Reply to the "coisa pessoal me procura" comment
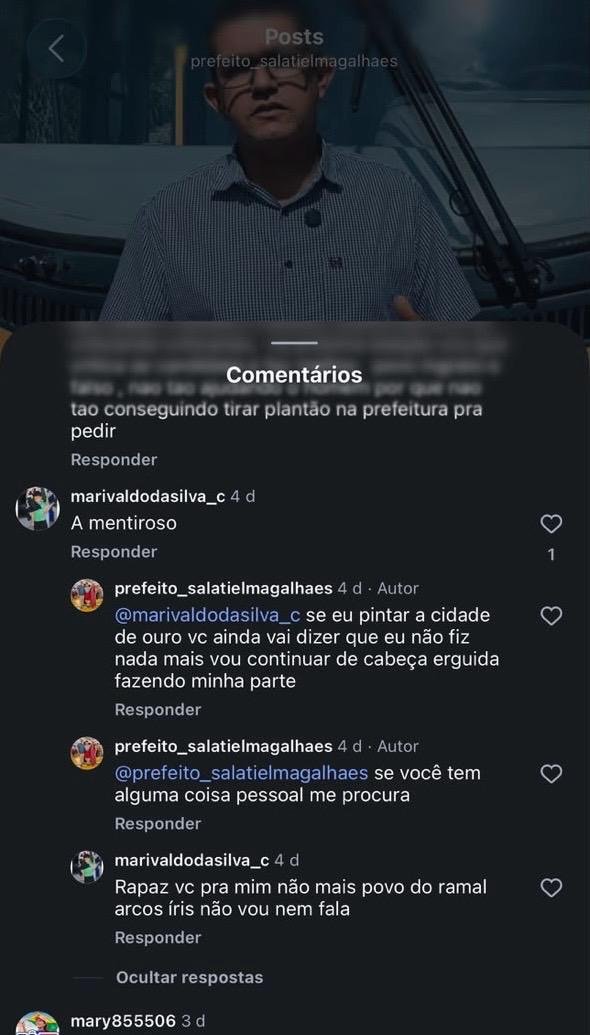 point(158,824)
